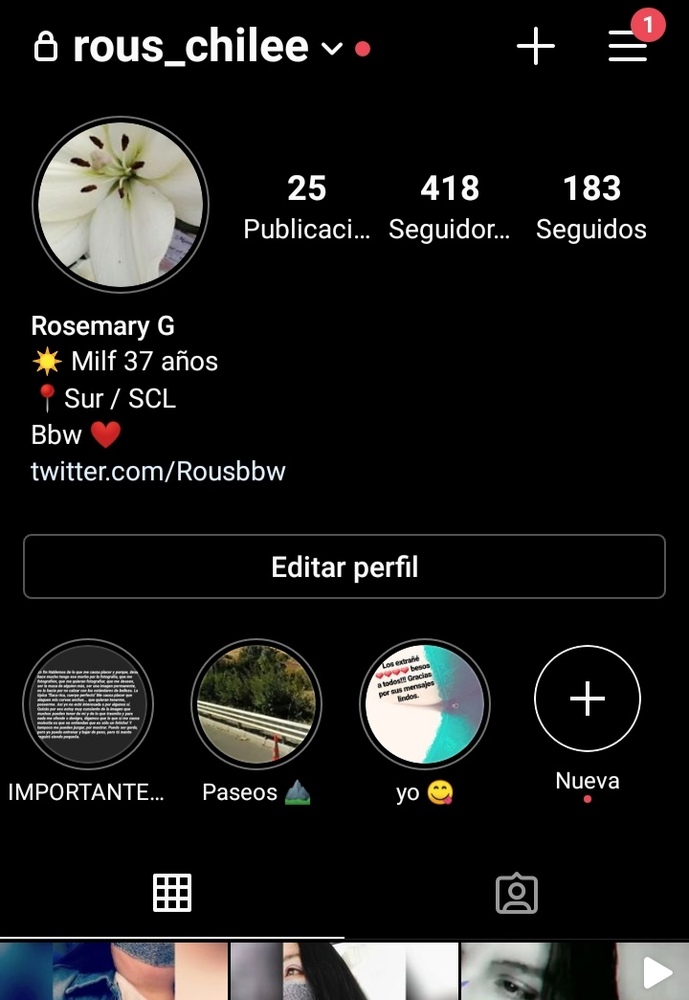Add a Nueva story highlight
Image resolution: width=689 pixels, height=1000 pixels.
[x=587, y=700]
